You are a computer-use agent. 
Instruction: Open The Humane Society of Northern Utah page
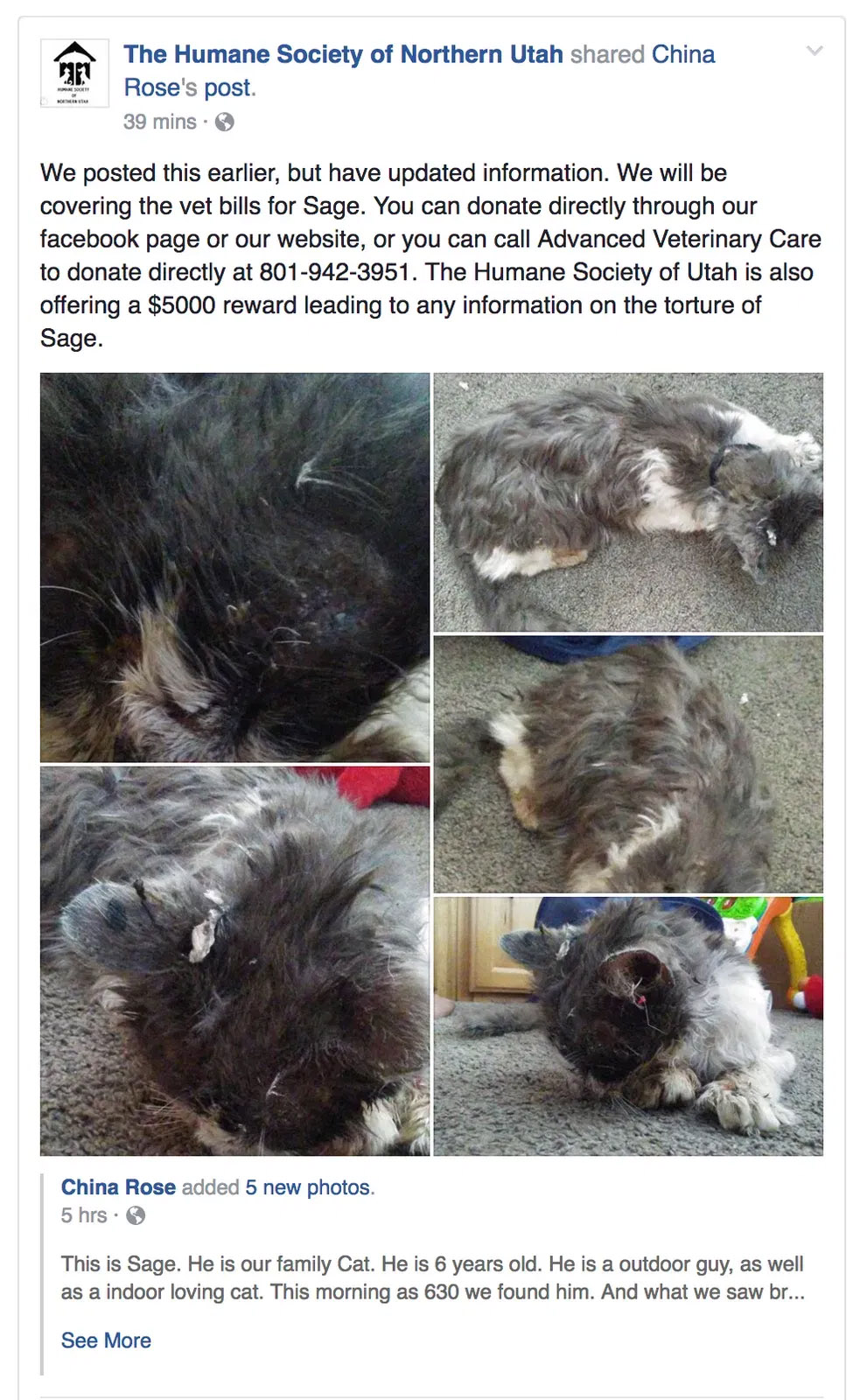tap(343, 54)
